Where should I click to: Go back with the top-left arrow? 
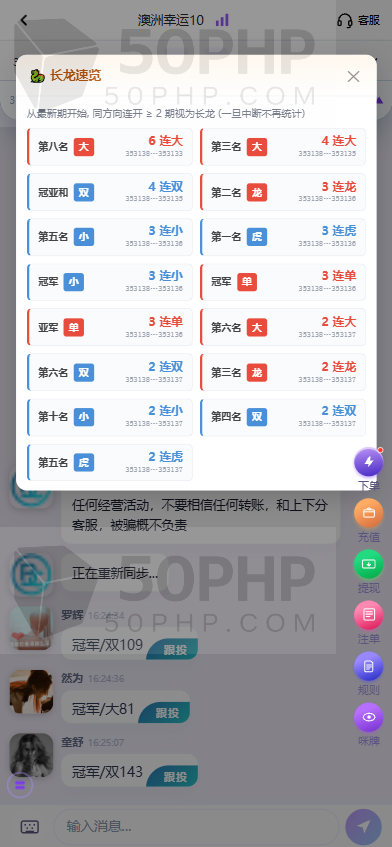(23, 21)
